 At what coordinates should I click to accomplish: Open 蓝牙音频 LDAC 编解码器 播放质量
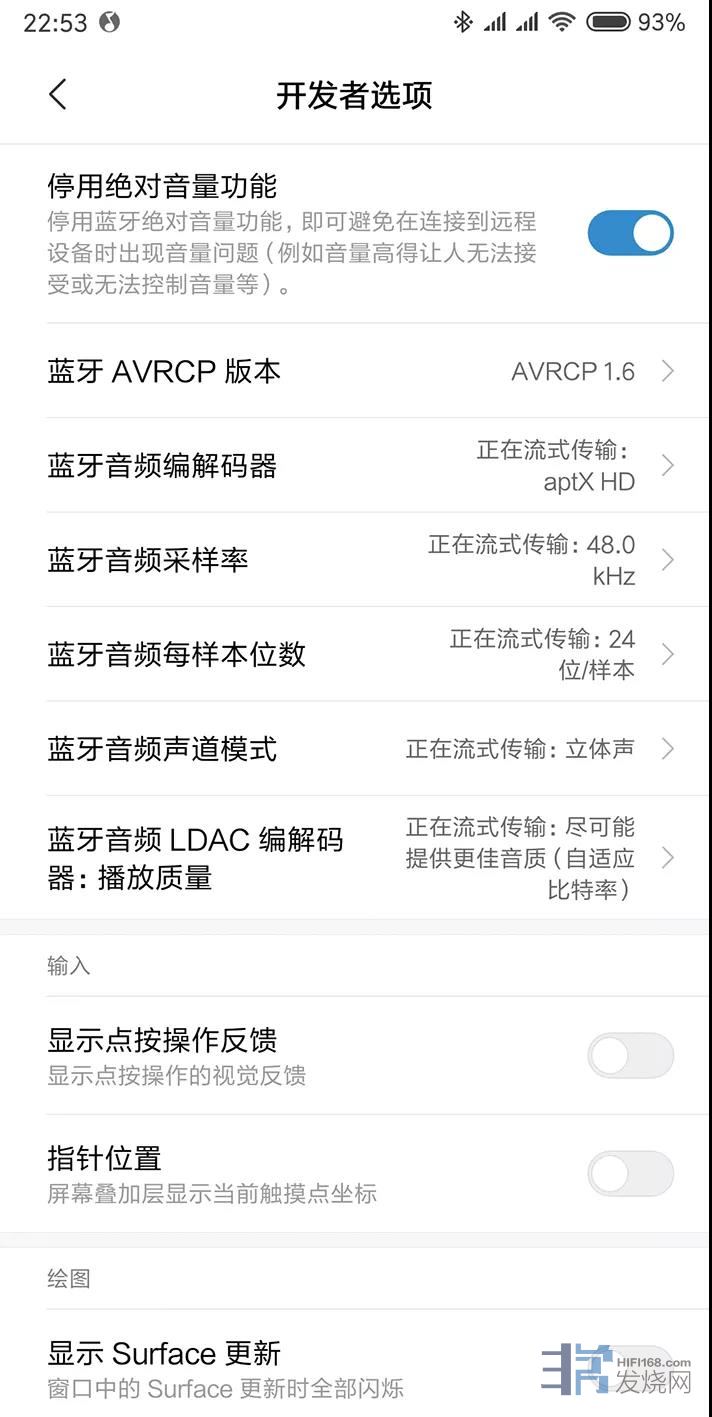pyautogui.click(x=356, y=858)
